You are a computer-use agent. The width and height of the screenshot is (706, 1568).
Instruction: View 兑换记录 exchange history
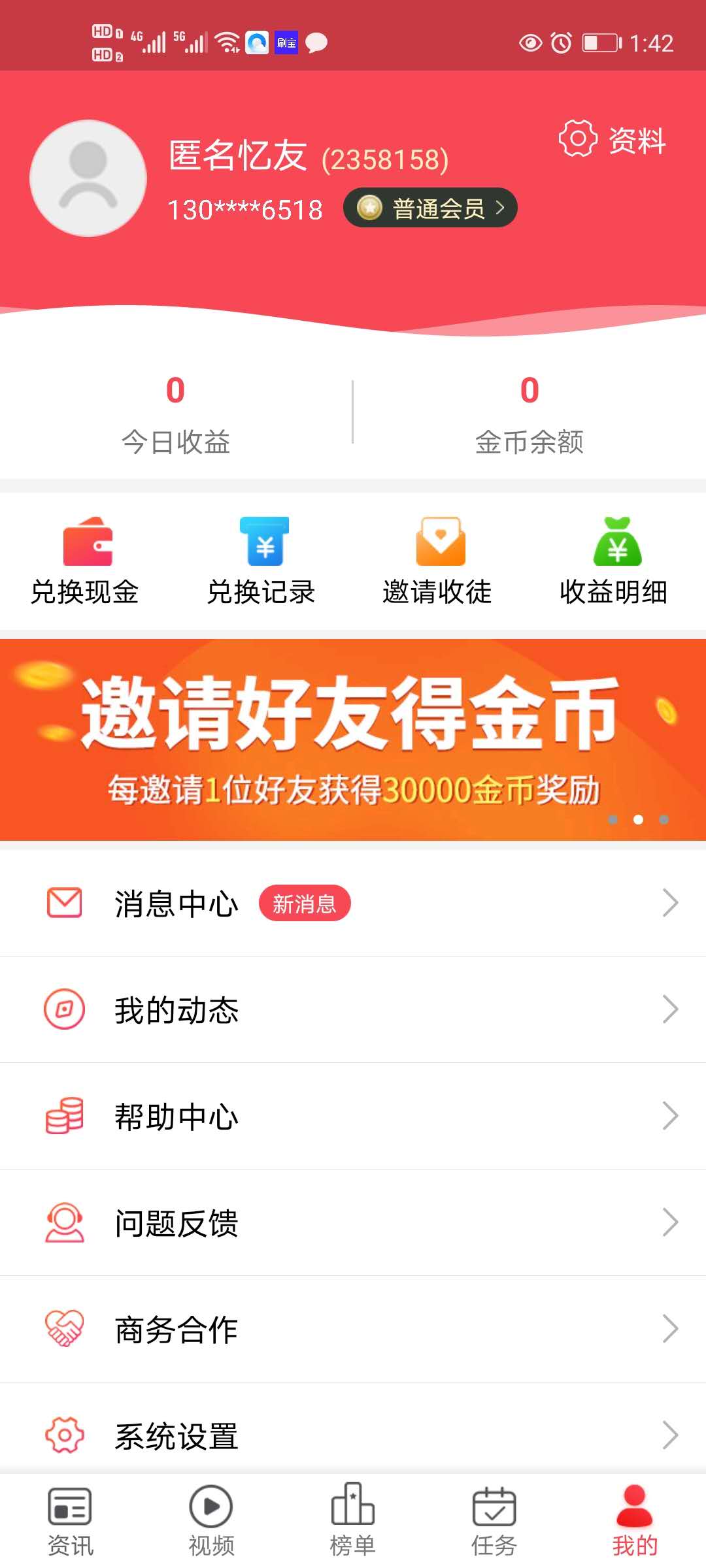(x=261, y=562)
